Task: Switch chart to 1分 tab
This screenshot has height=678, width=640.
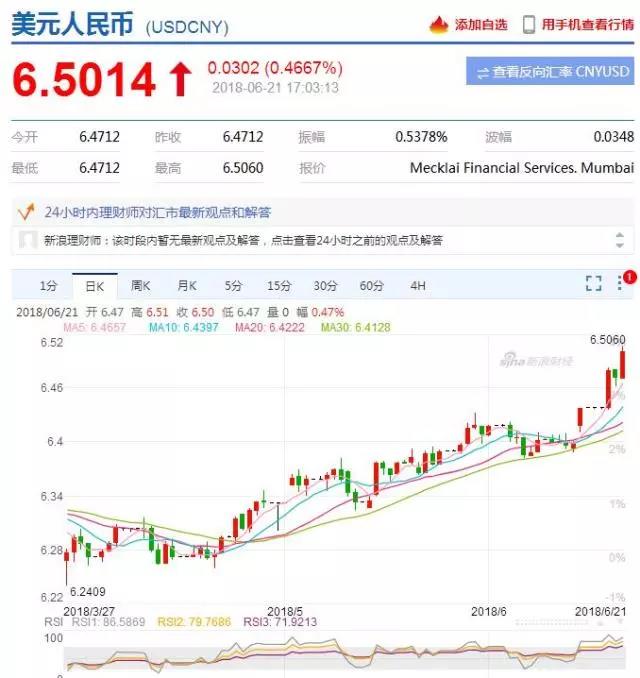Action: pos(48,286)
